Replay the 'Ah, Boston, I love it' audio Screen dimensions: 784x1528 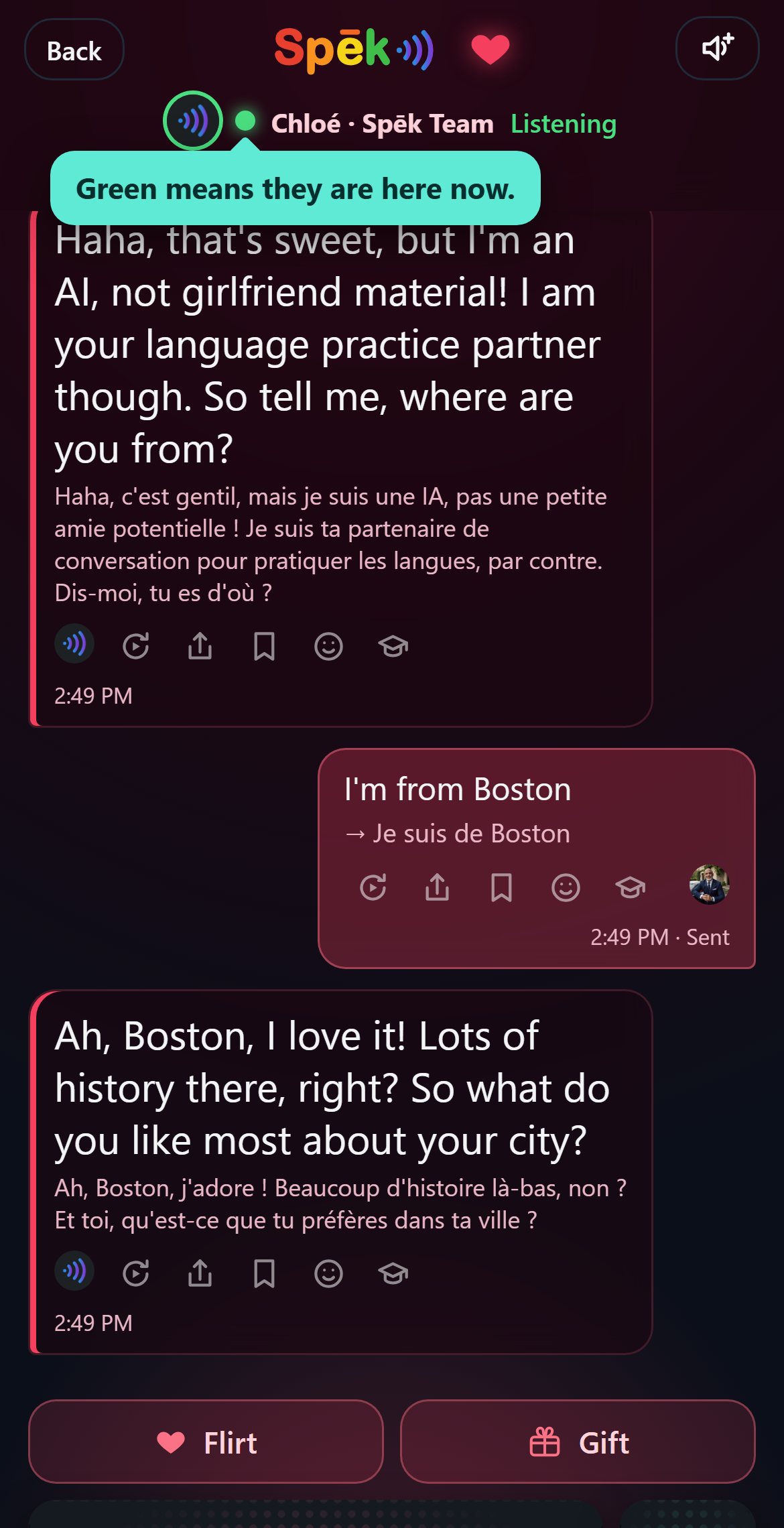pos(136,1273)
